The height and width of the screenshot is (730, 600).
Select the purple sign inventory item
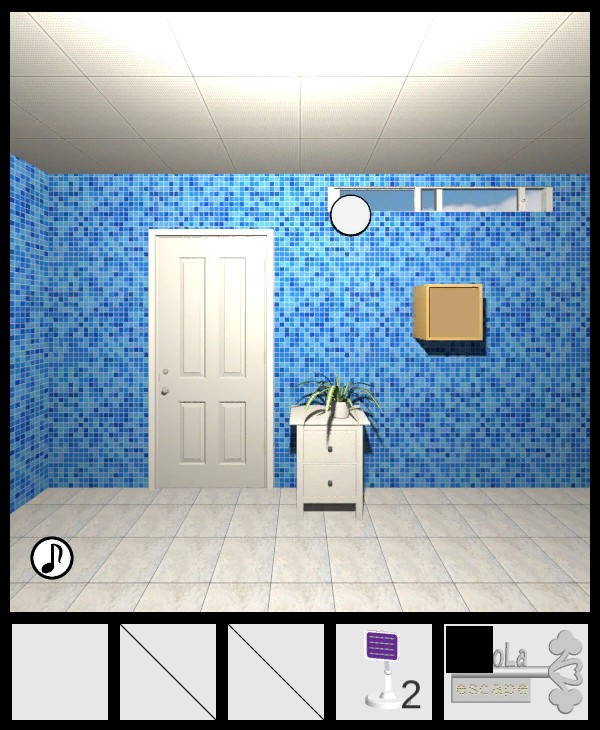(384, 671)
